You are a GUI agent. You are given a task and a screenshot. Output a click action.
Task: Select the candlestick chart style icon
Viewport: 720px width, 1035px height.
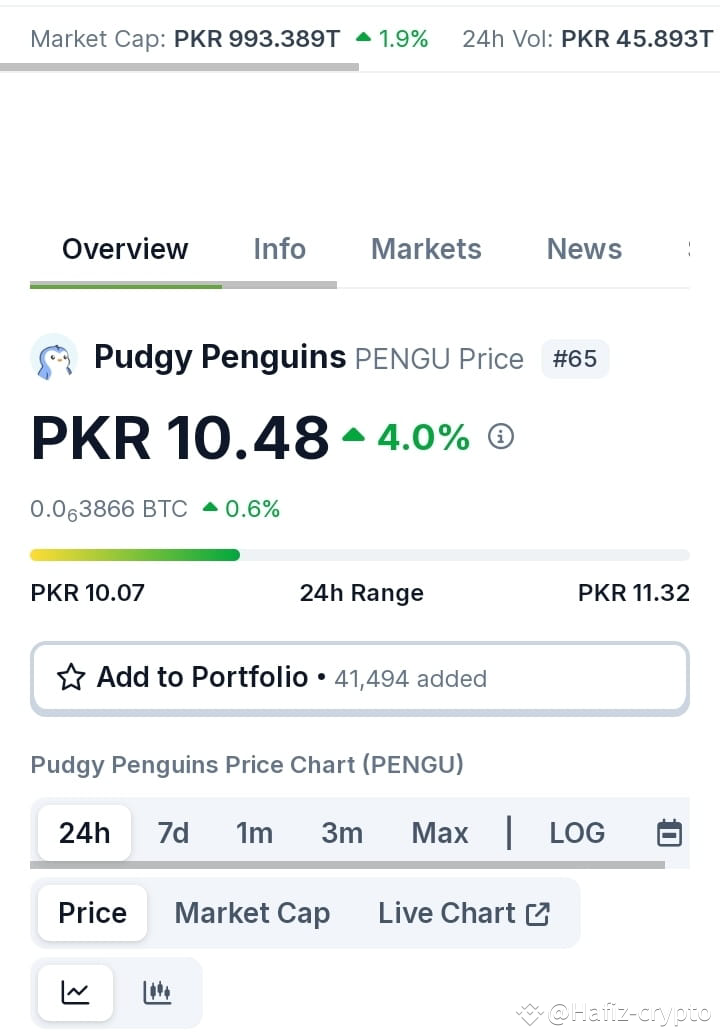(x=157, y=992)
